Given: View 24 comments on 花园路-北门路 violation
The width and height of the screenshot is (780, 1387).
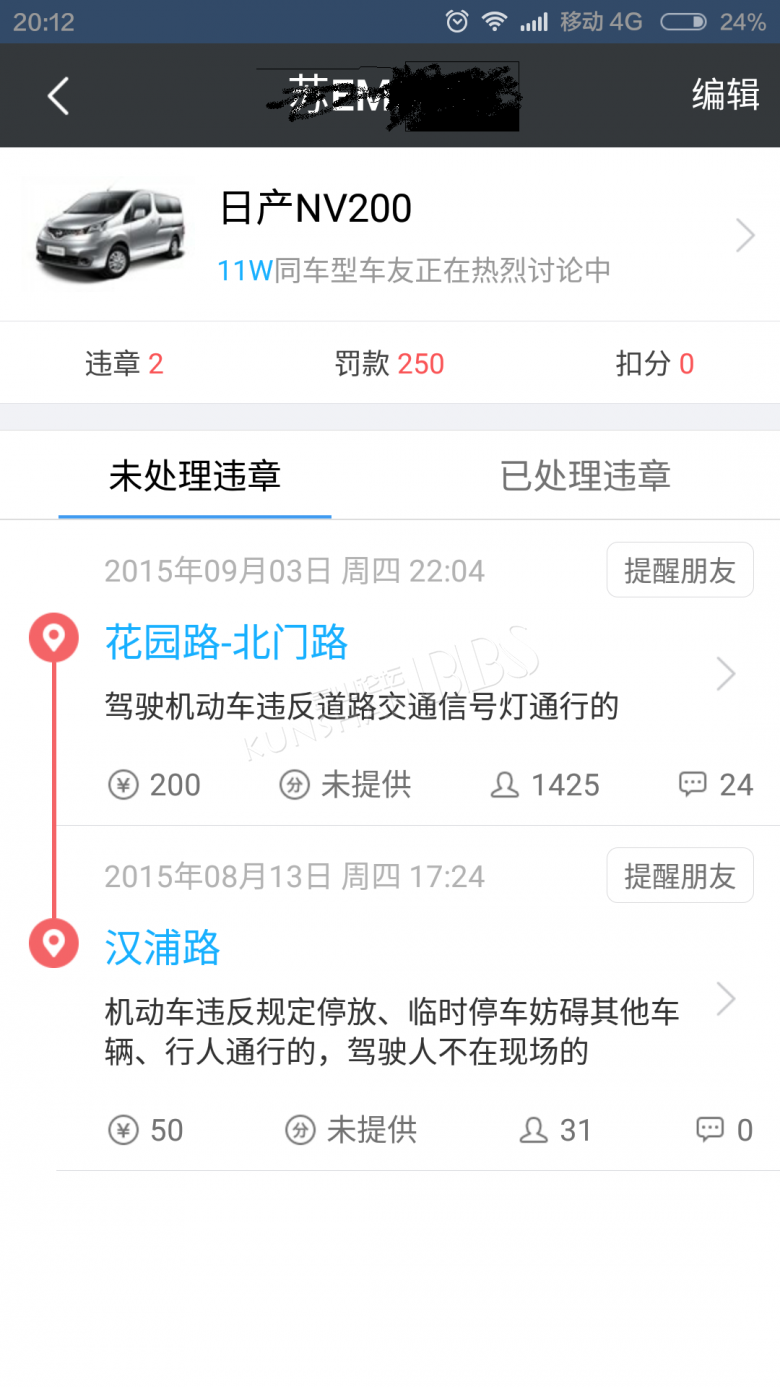Looking at the screenshot, I should coord(716,785).
